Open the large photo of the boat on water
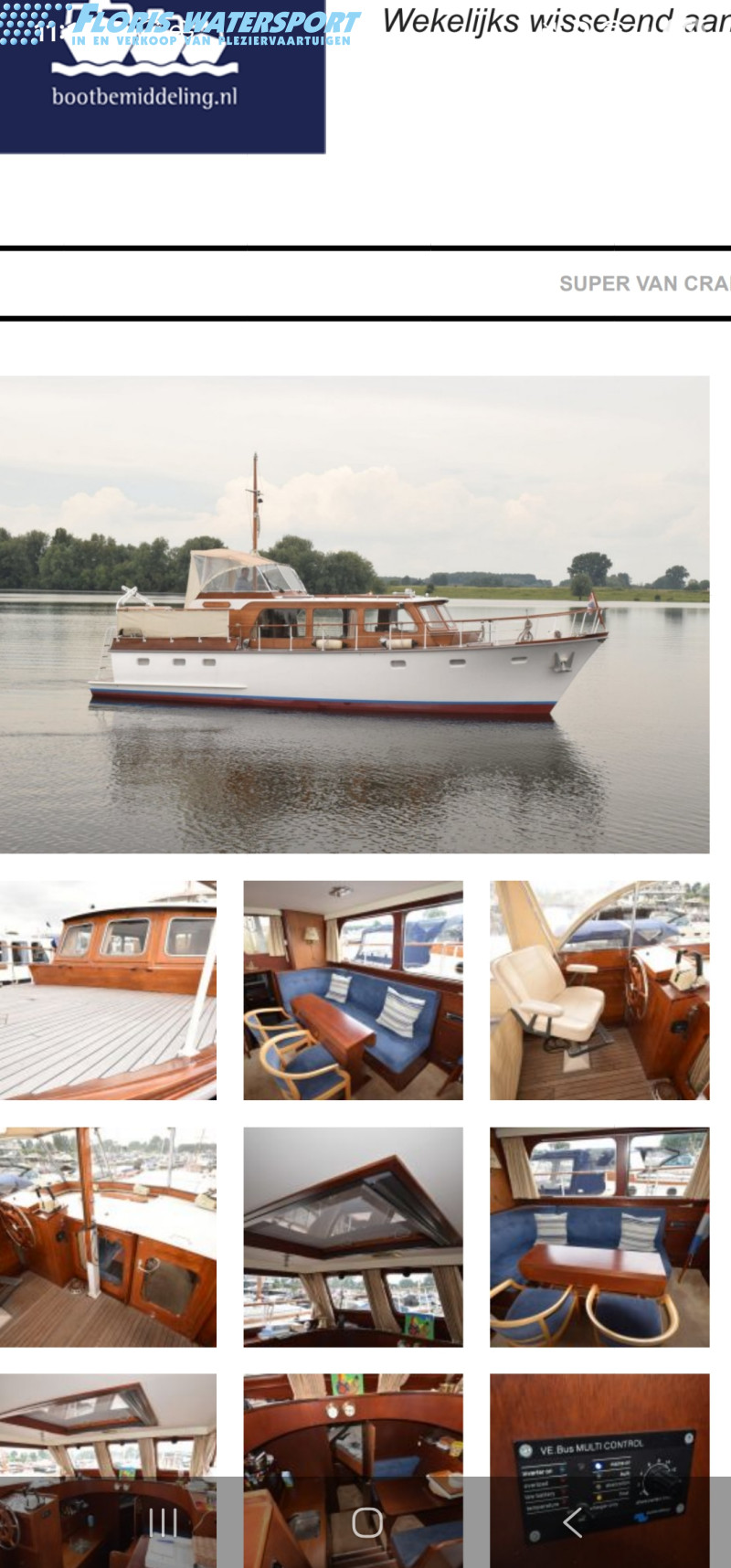Viewport: 731px width, 1568px height. [x=355, y=614]
